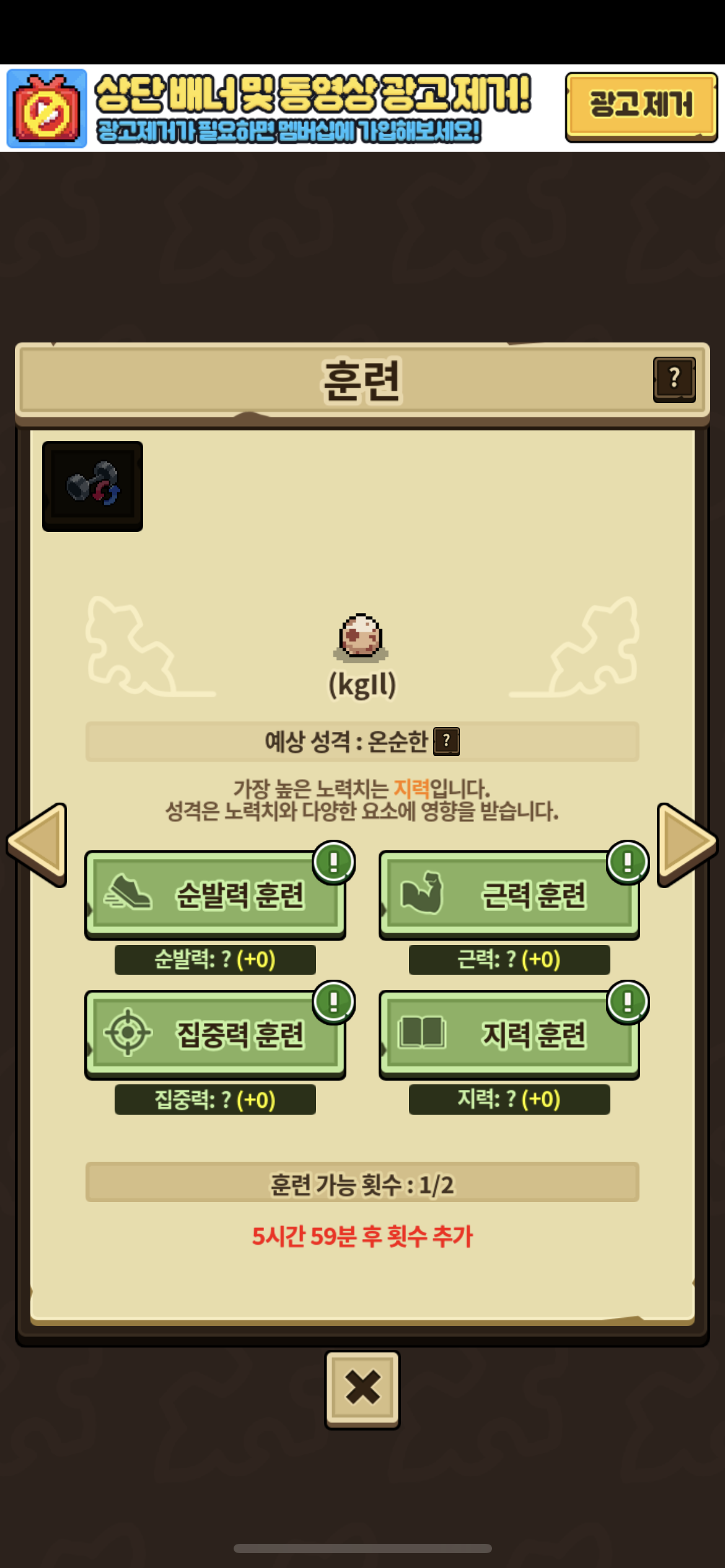Open the help icon next to 예상 성격

click(446, 741)
